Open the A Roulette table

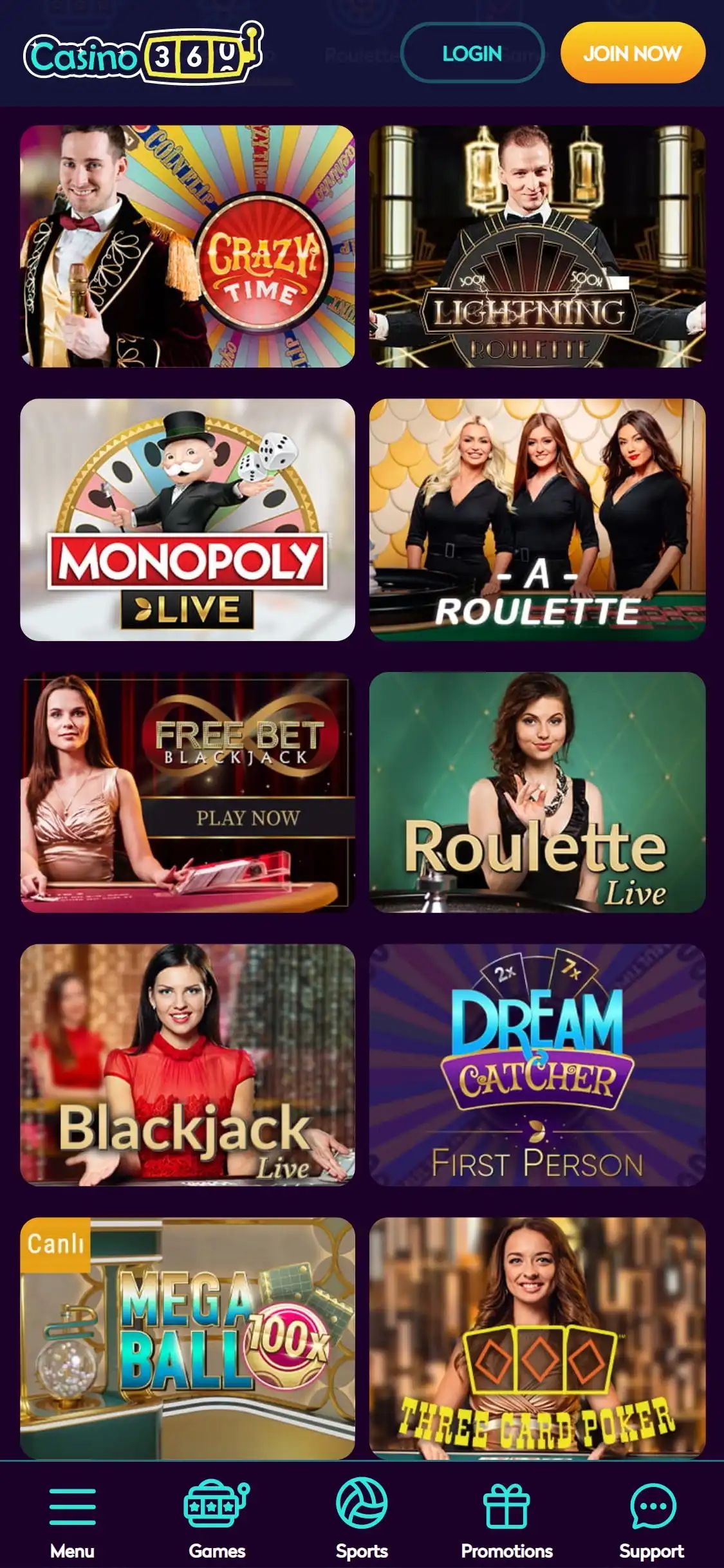pyautogui.click(x=537, y=519)
